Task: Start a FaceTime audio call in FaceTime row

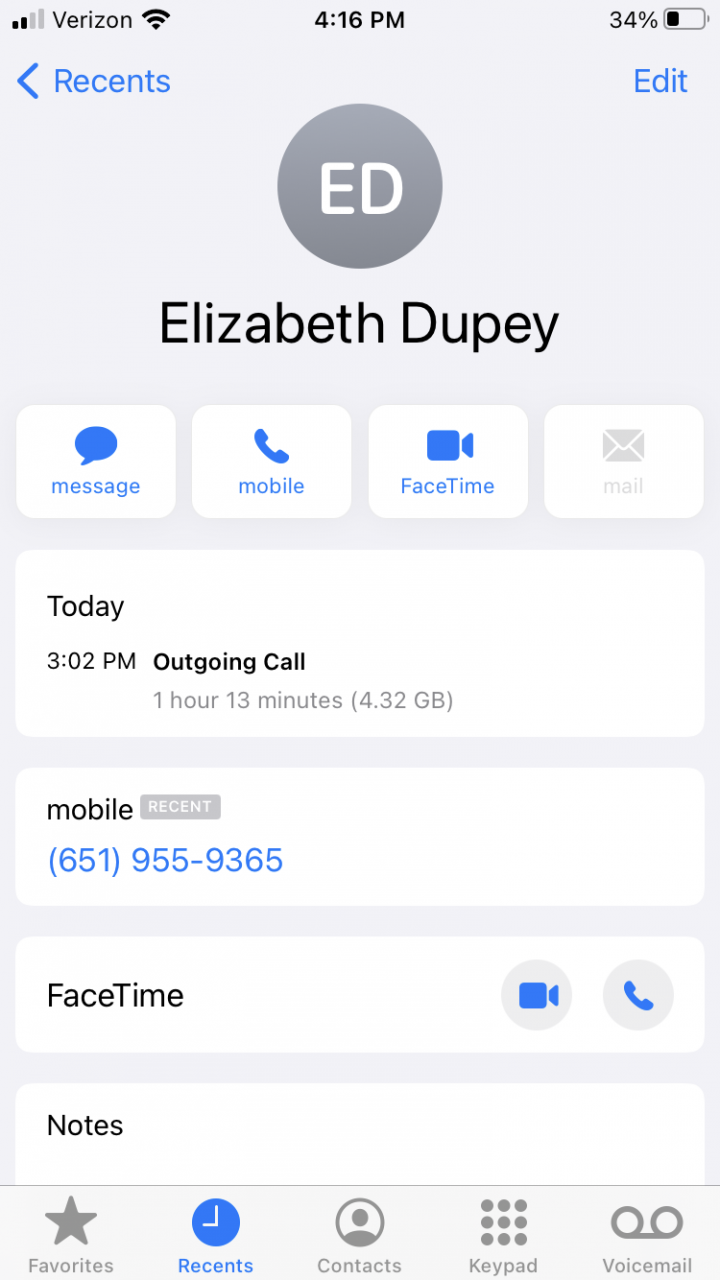Action: (x=638, y=995)
